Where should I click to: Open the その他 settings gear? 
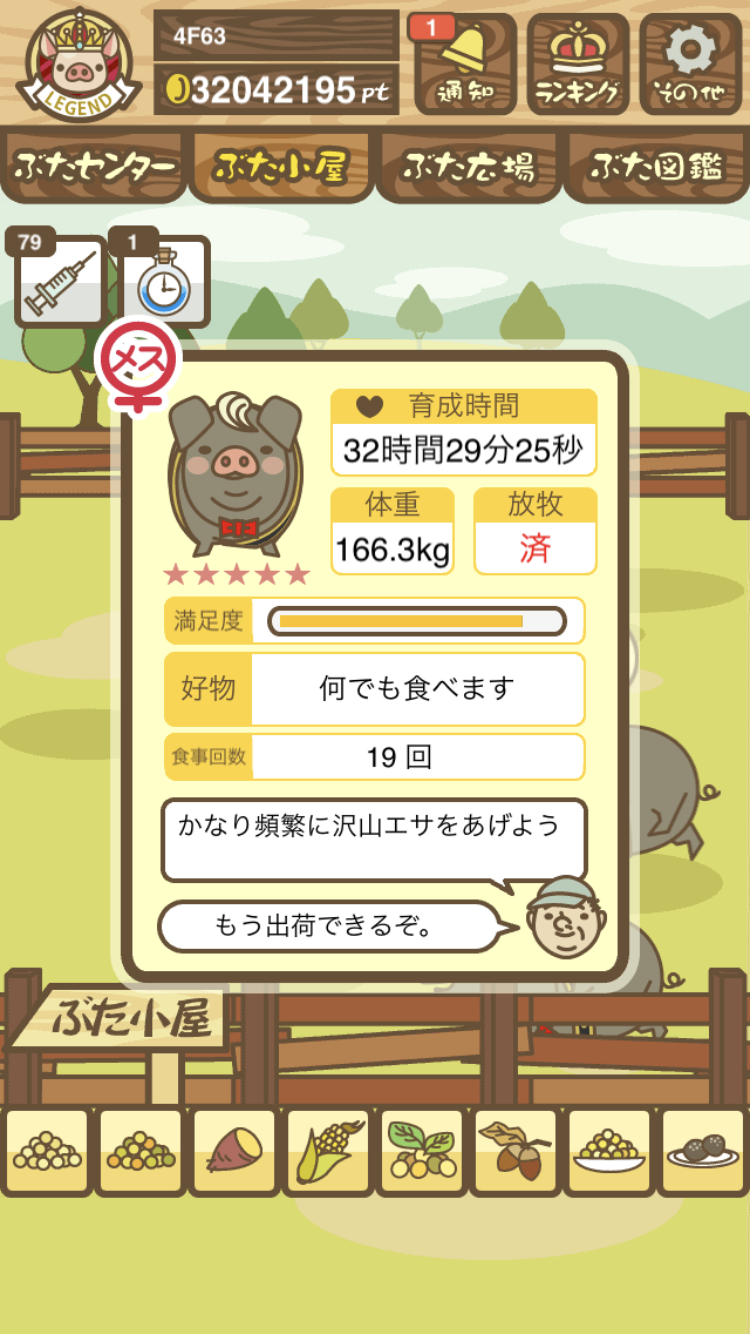pyautogui.click(x=691, y=66)
